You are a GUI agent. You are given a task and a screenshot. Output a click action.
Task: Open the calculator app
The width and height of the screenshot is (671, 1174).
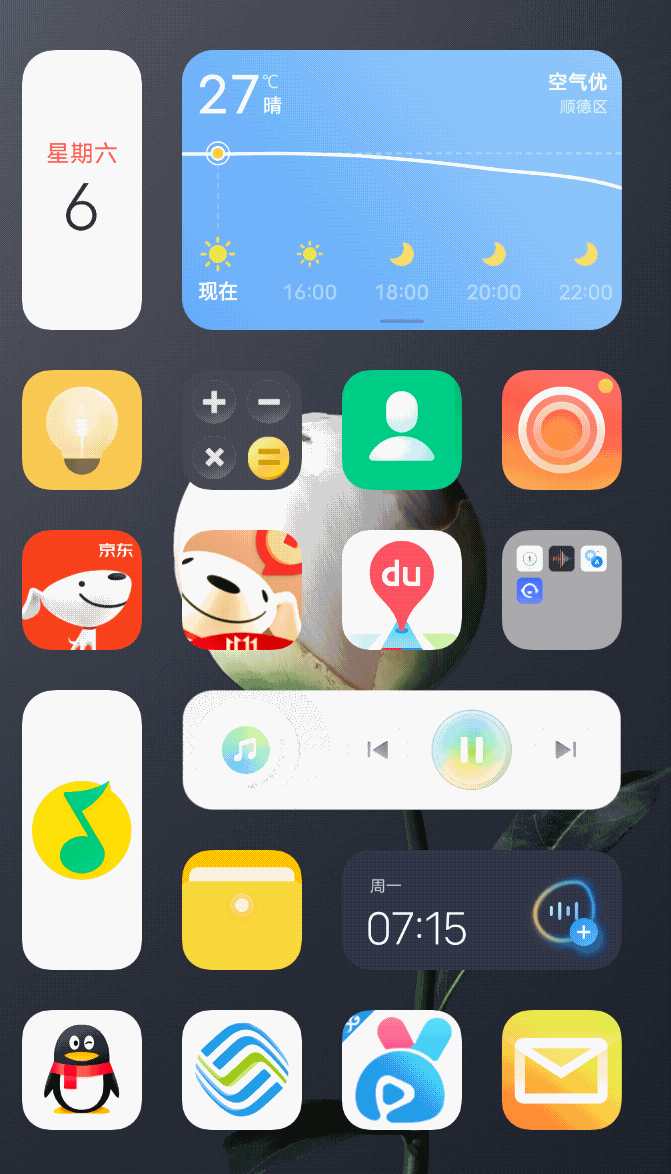(x=242, y=430)
